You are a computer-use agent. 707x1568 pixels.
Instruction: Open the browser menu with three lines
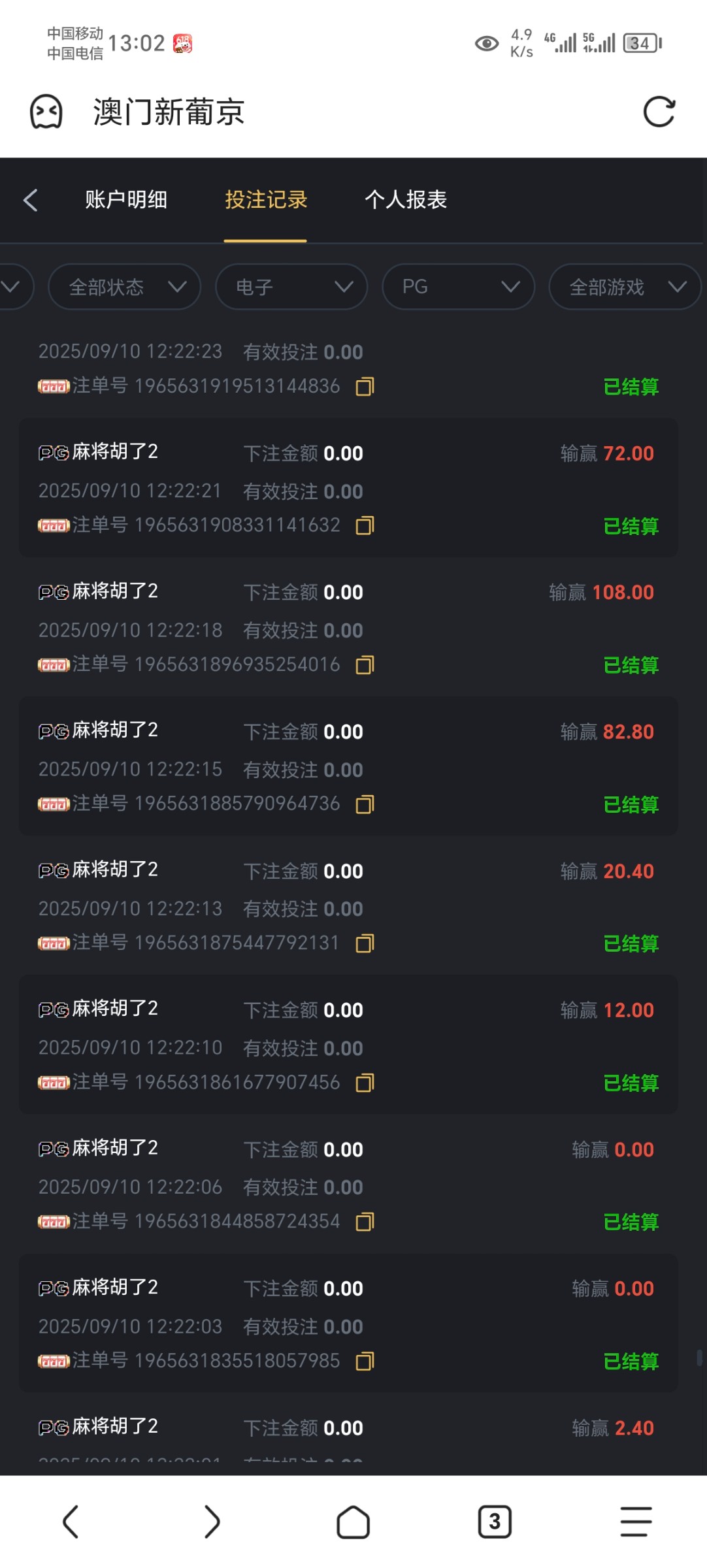pos(636,1522)
